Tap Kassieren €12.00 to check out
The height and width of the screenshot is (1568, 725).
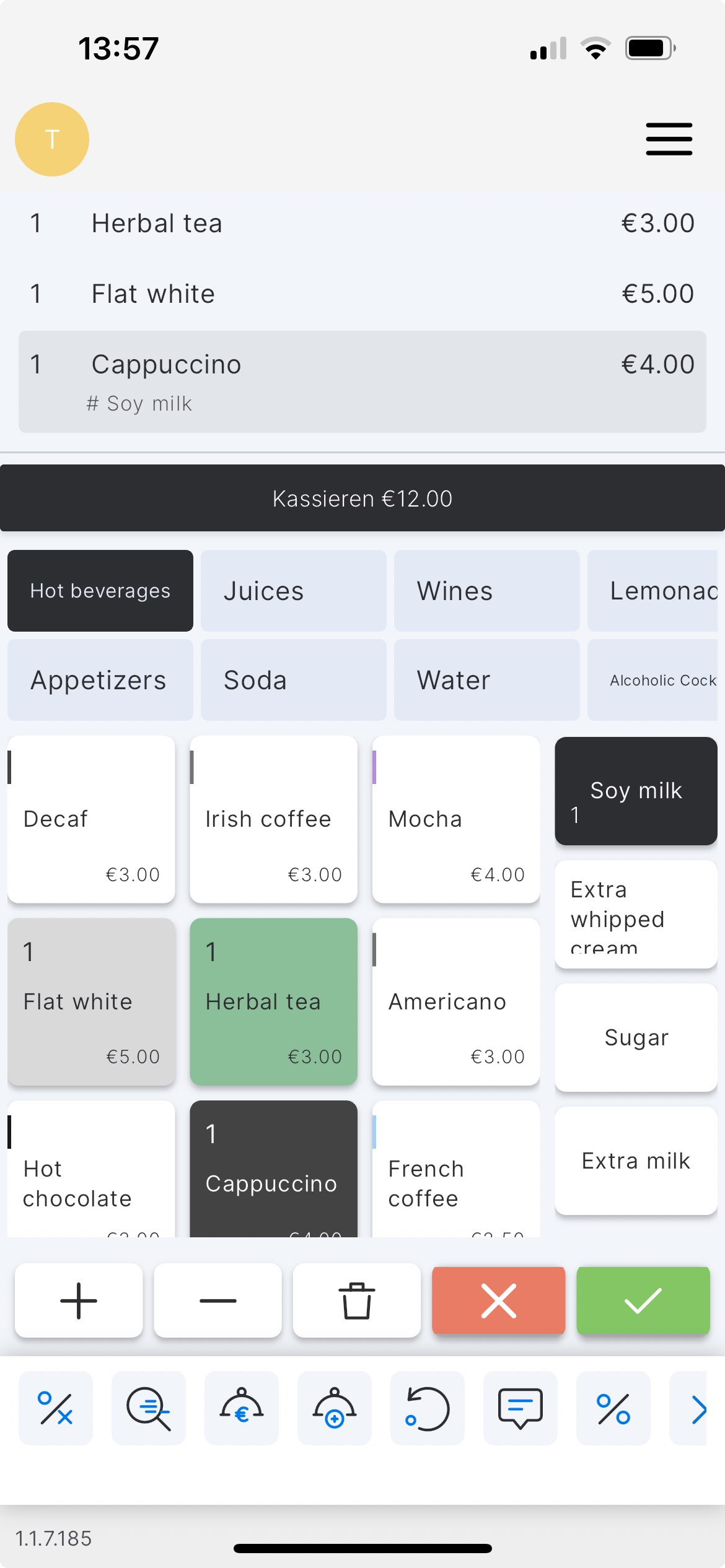(x=362, y=499)
